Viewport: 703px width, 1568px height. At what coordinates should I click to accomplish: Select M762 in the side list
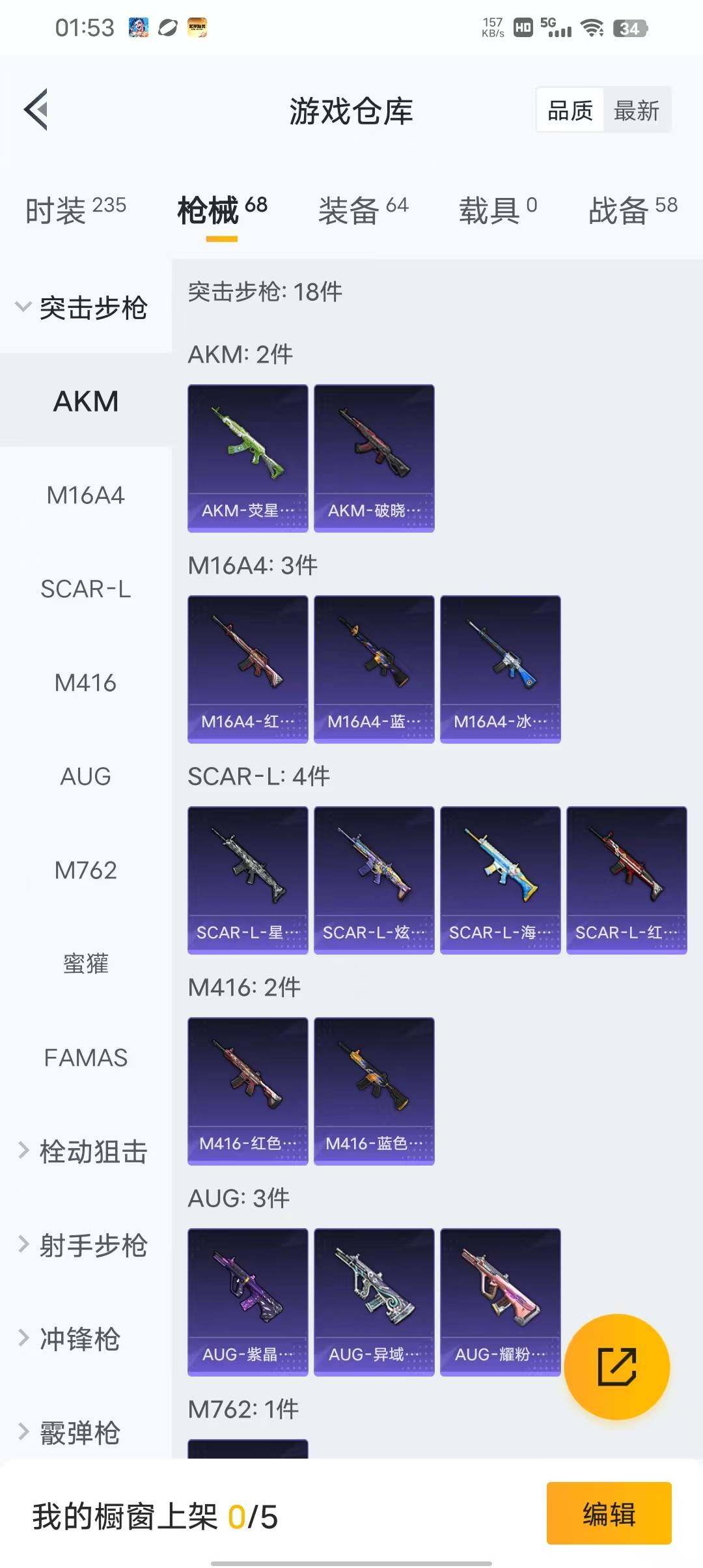85,871
